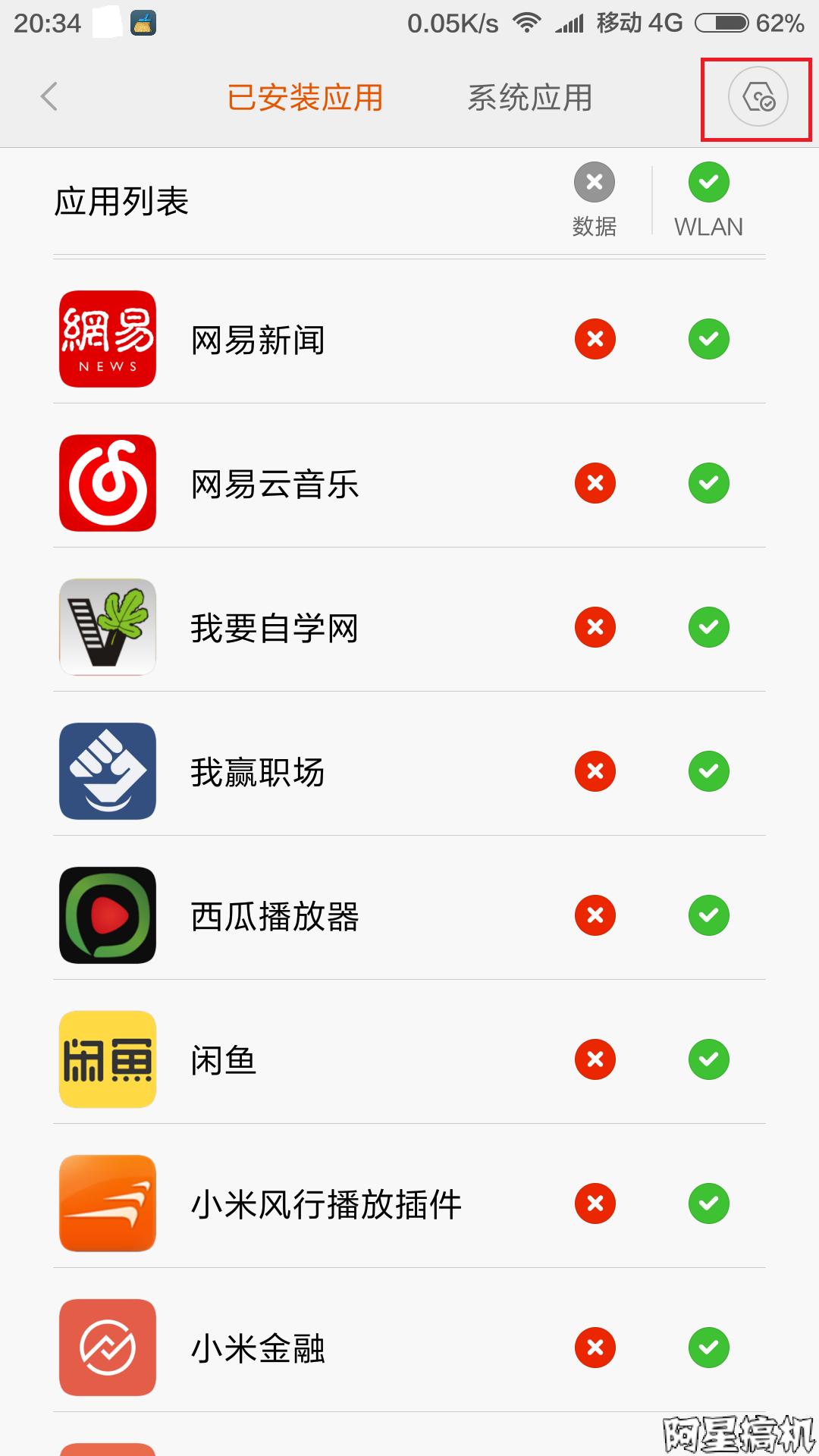Toggle WLAN permission for 我要自学网
Viewport: 819px width, 1456px height.
click(708, 627)
